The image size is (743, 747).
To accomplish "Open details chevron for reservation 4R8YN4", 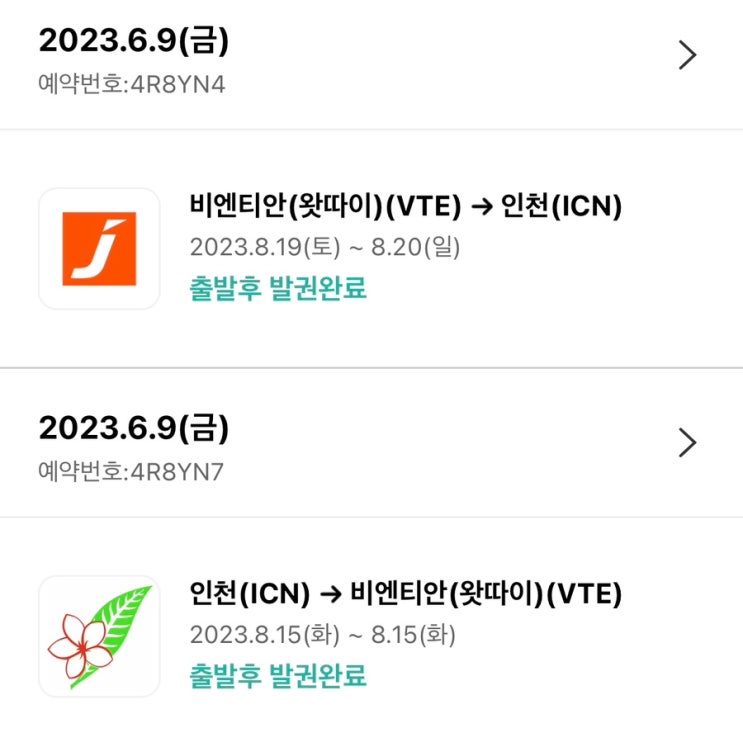I will tap(687, 56).
